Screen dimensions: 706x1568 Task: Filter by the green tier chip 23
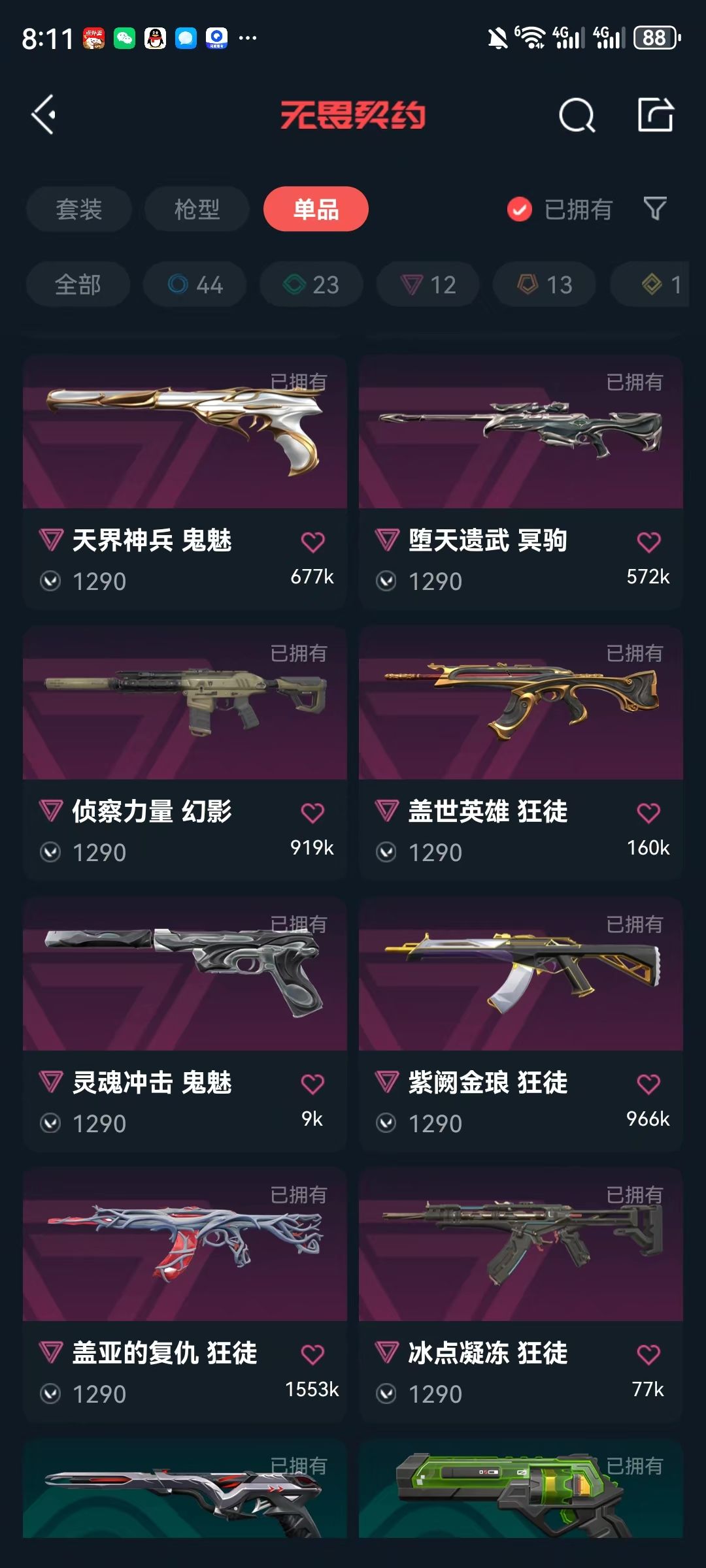311,285
